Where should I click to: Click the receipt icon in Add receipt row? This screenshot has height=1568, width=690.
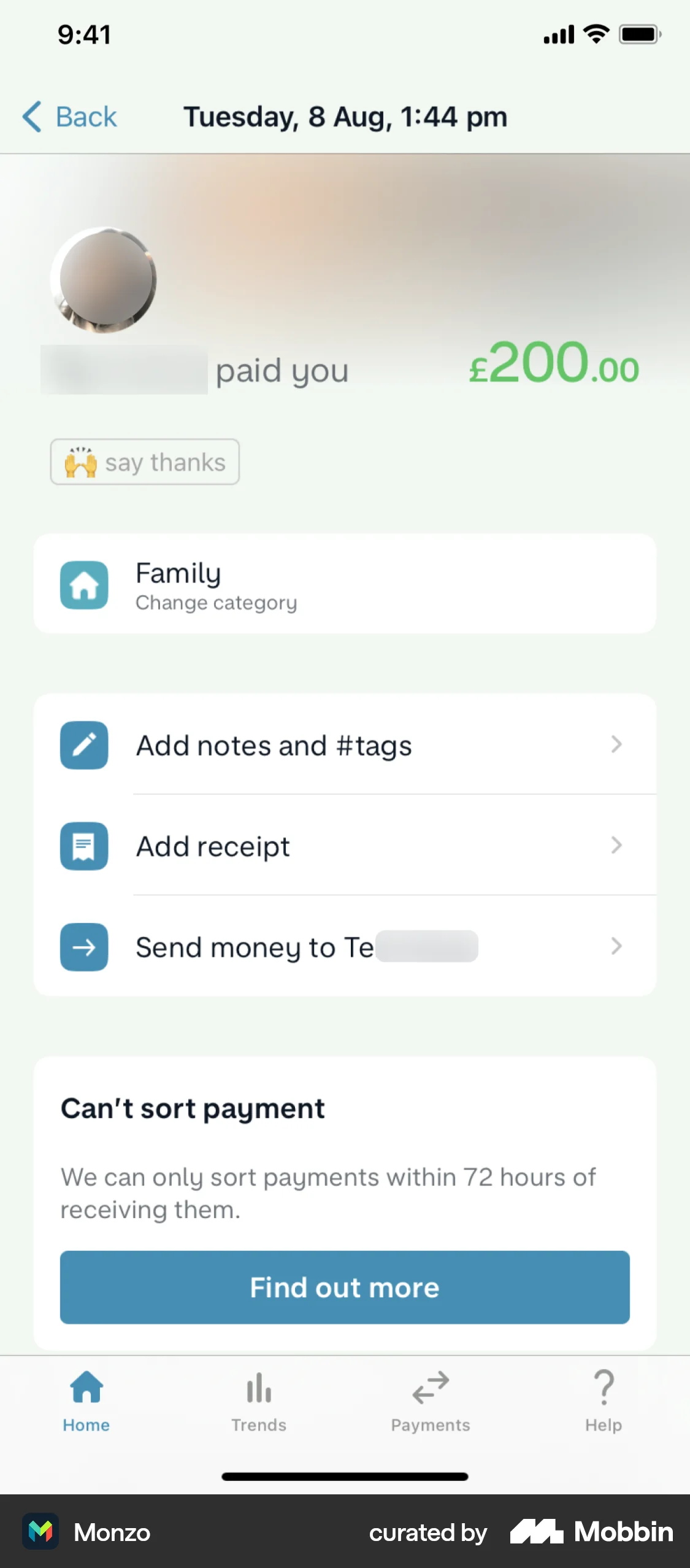coord(84,846)
